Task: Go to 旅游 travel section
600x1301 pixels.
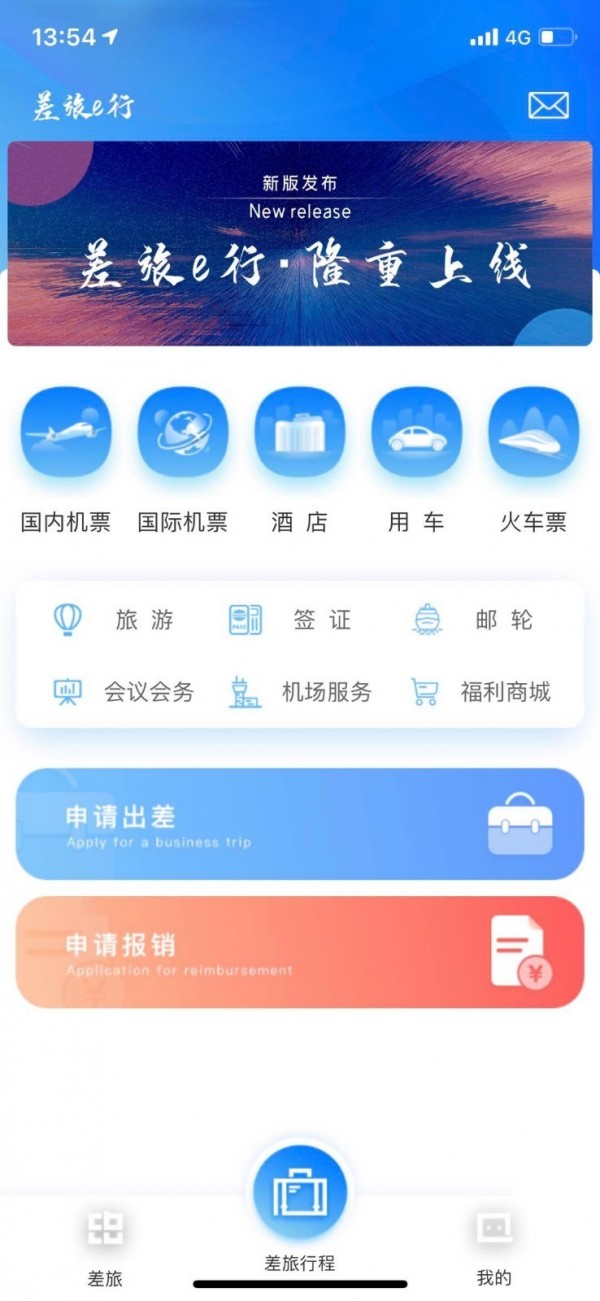Action: [x=115, y=620]
